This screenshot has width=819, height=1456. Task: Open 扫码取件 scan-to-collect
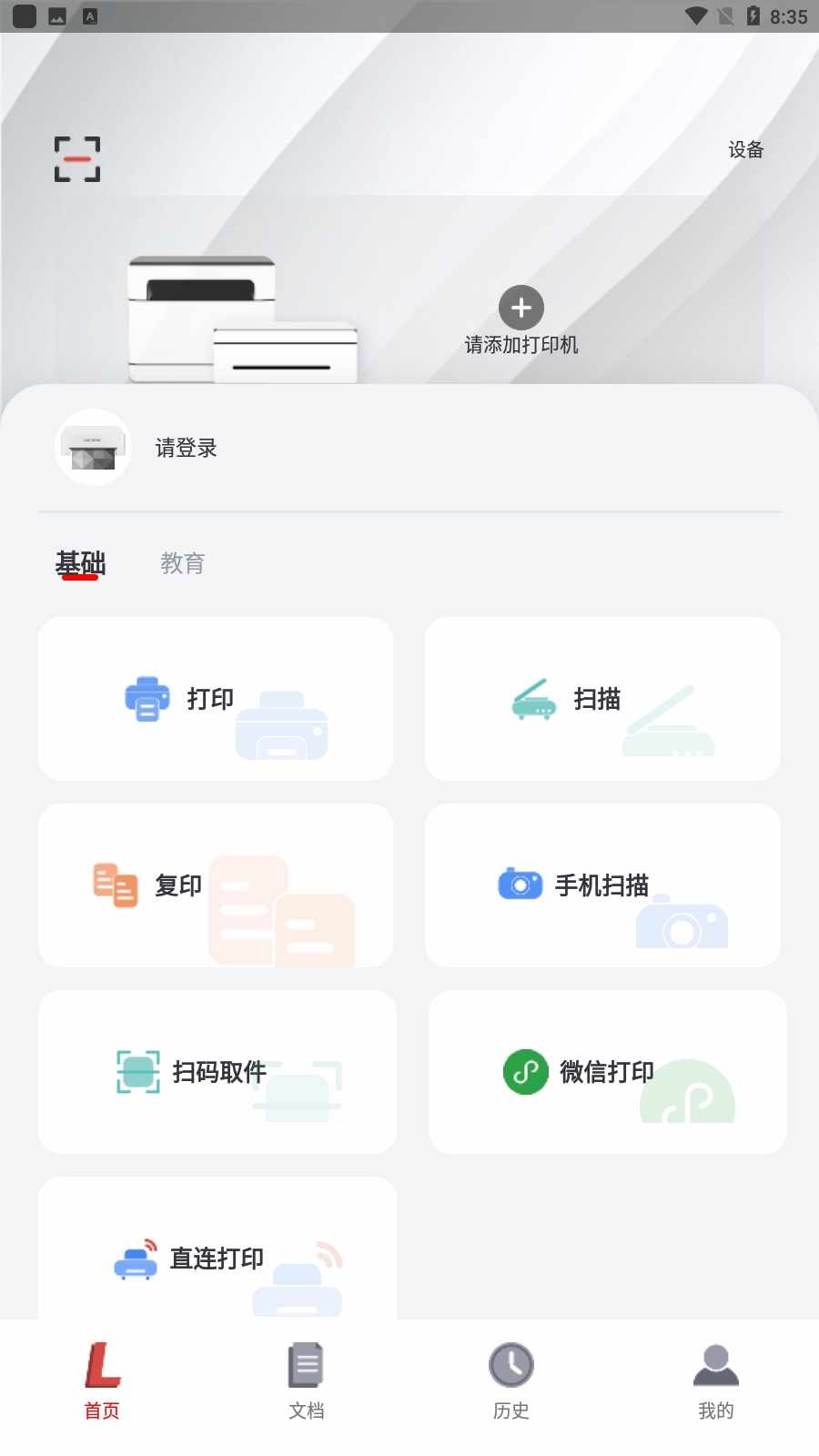pos(217,1072)
